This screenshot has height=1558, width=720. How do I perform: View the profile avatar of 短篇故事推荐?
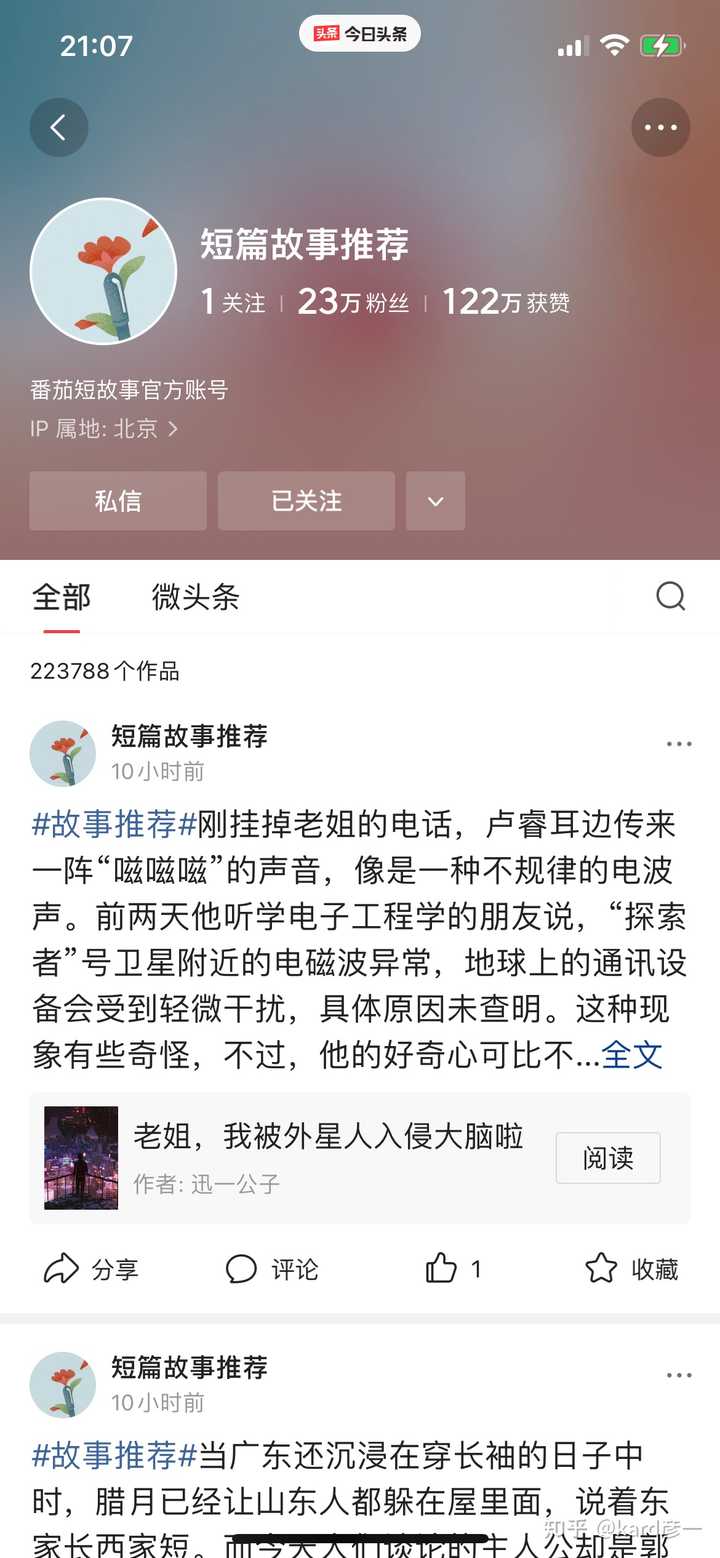pyautogui.click(x=103, y=272)
